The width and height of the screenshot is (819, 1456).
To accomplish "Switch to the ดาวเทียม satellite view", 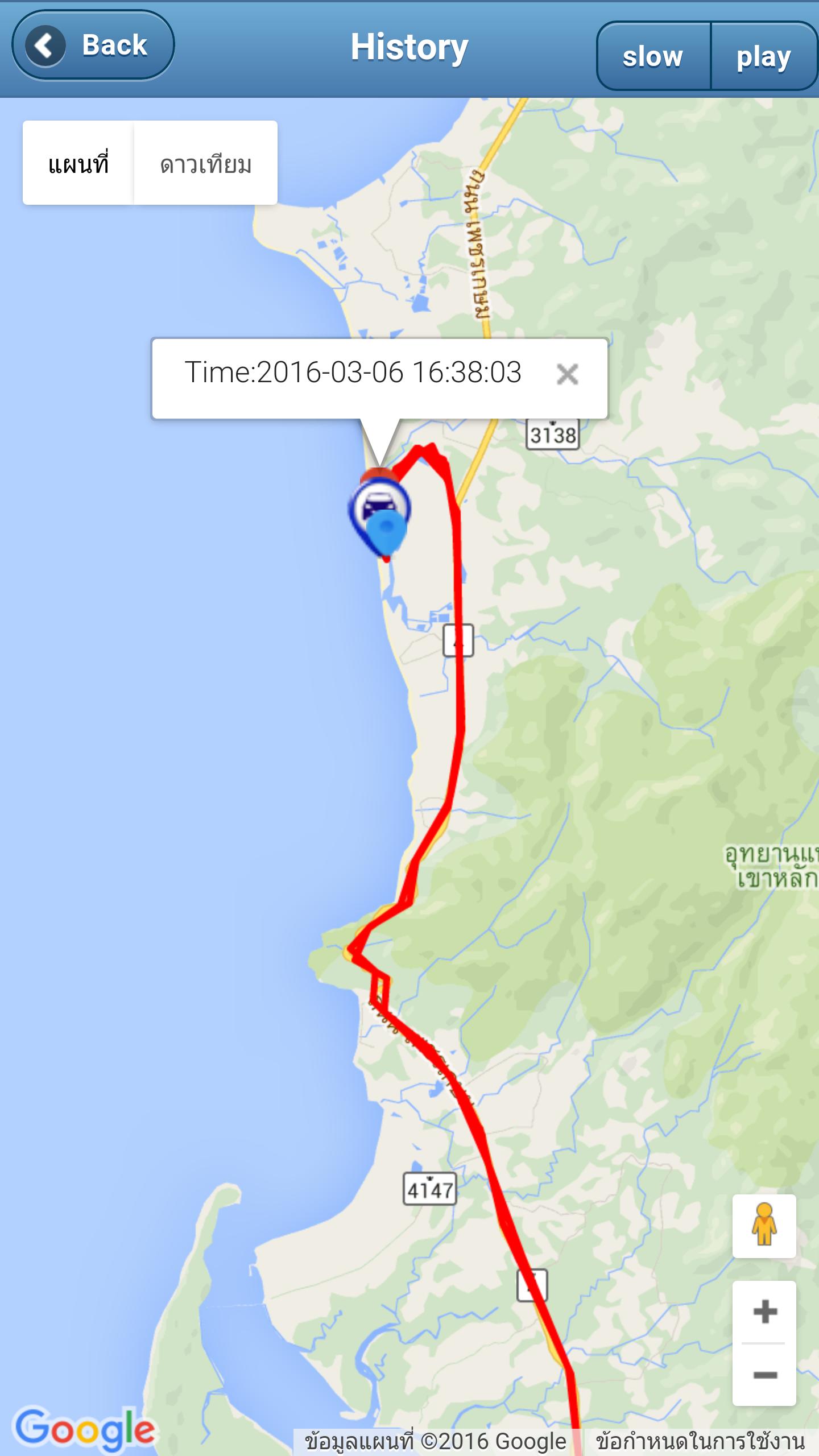I will (205, 163).
